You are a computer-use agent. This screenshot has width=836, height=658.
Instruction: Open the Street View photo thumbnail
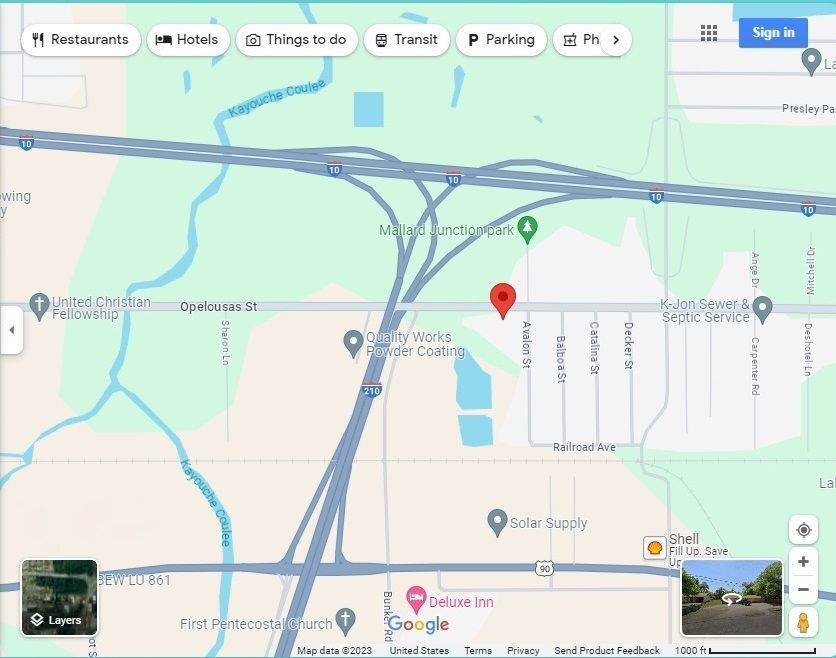732,598
